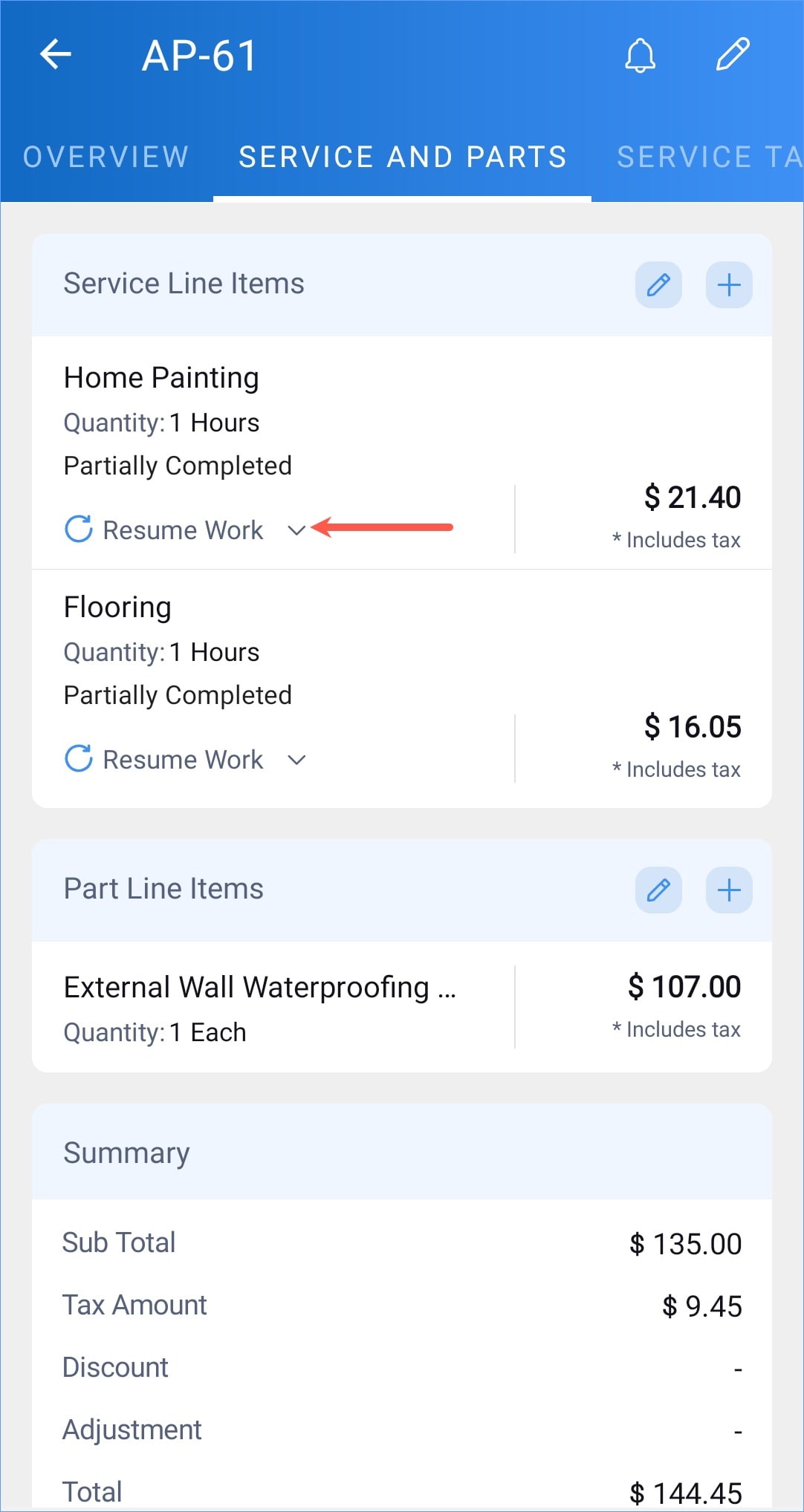Open the Service Tasks tab
804x1512 pixels.
[710, 157]
